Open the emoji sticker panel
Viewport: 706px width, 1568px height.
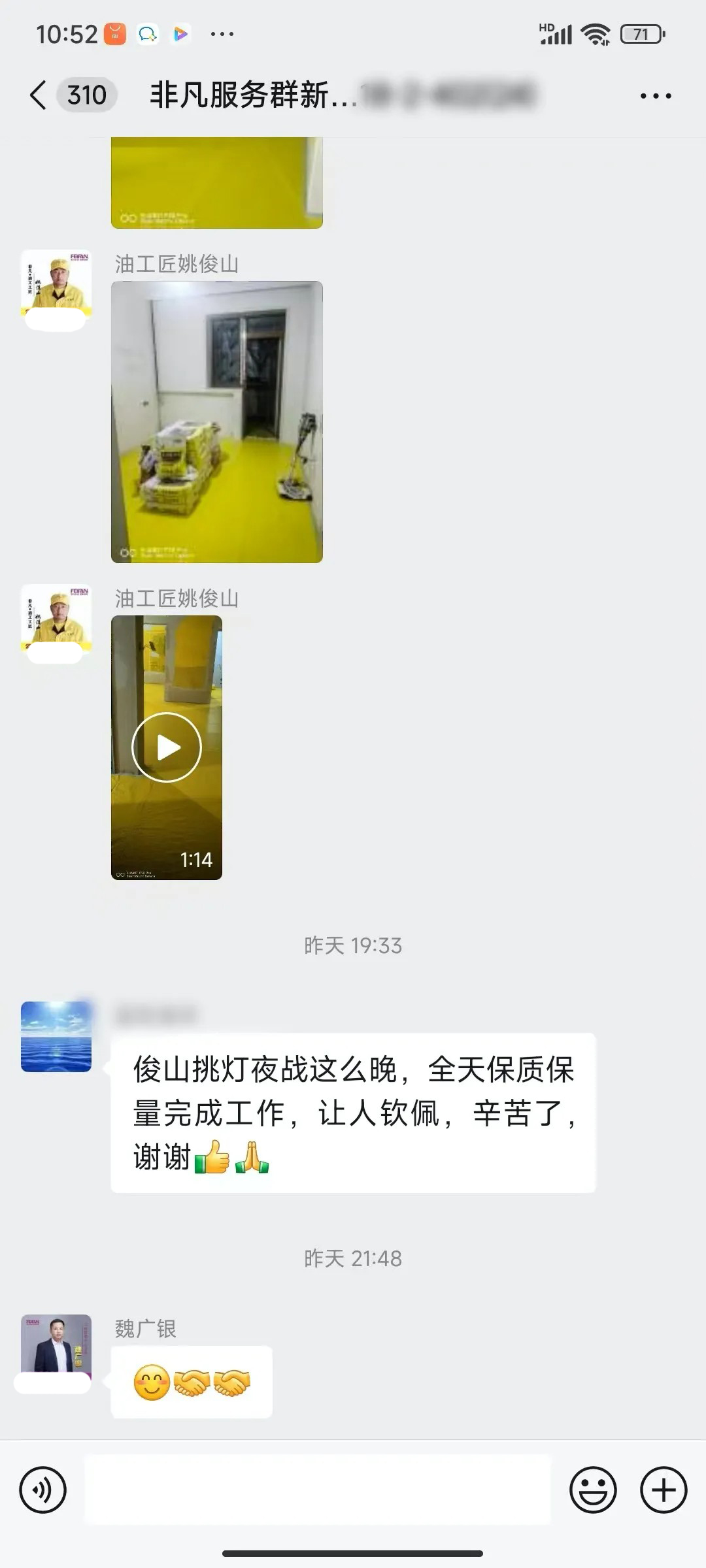[593, 1490]
